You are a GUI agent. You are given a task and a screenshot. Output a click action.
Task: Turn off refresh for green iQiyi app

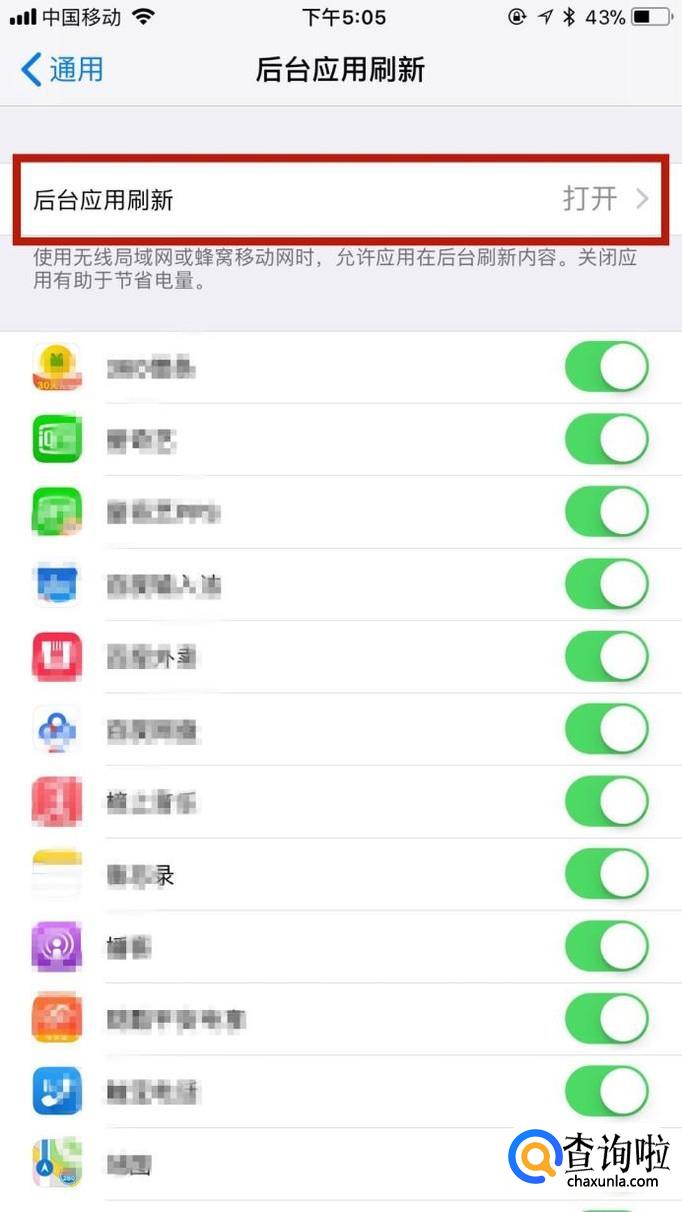click(x=606, y=439)
